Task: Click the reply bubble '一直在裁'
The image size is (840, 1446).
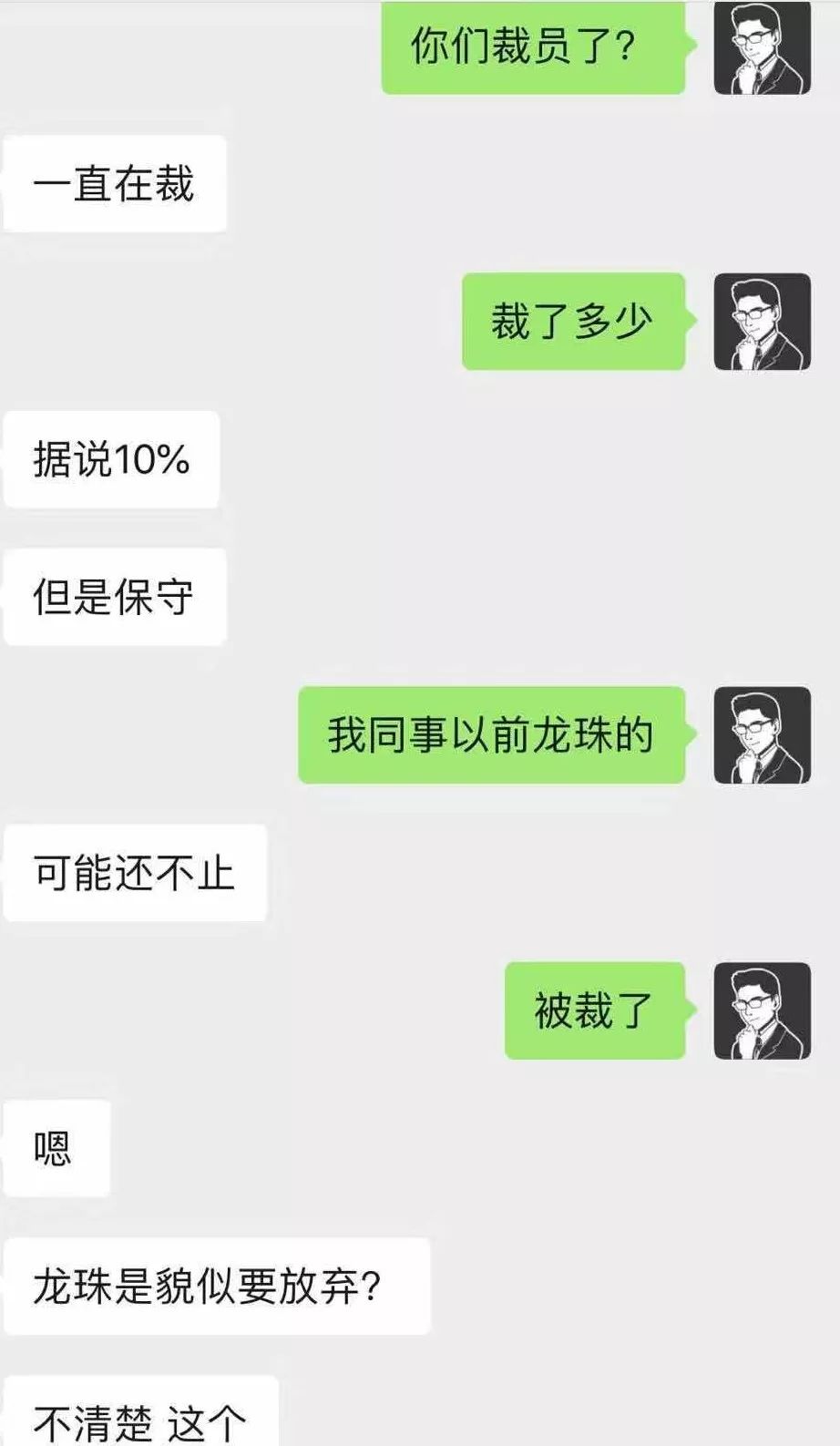Action: (x=114, y=184)
